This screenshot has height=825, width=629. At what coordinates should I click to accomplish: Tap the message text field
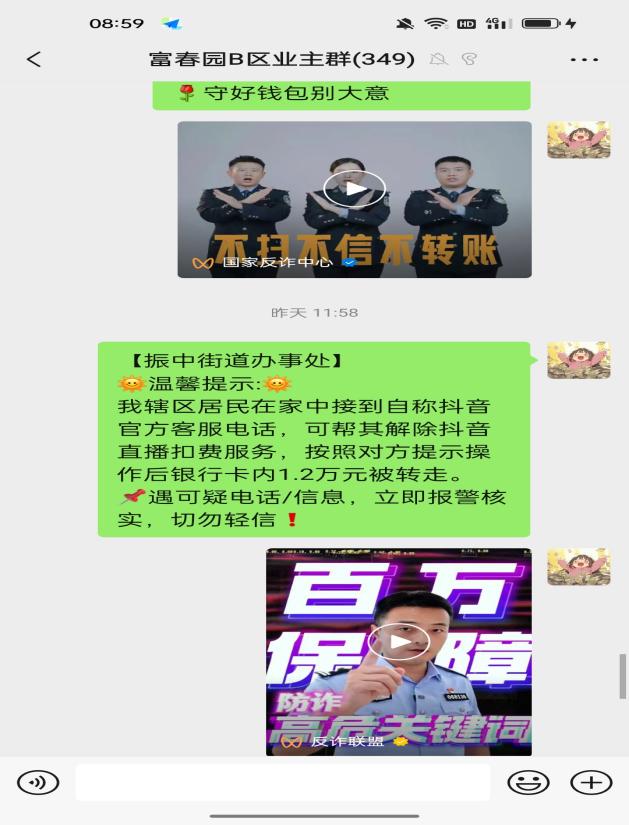[282, 783]
